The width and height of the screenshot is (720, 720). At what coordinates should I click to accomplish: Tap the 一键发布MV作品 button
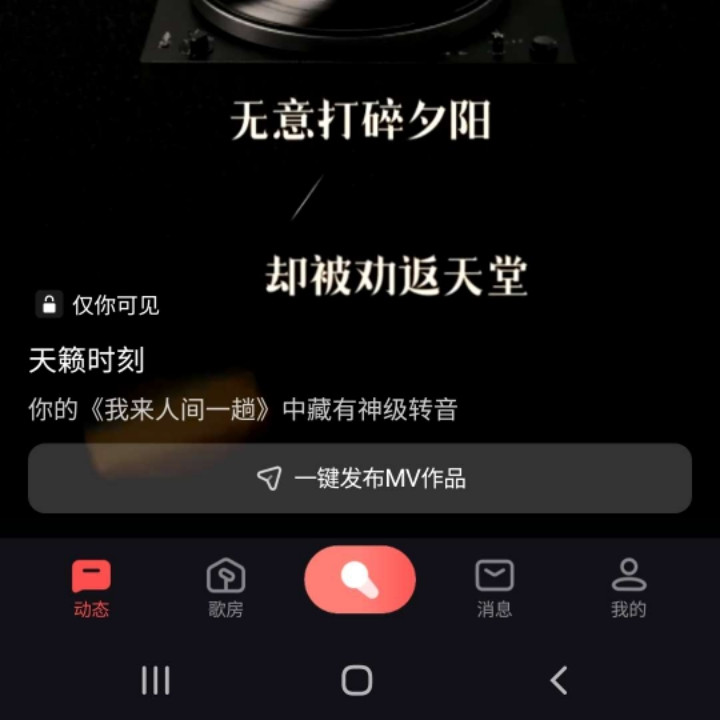pos(360,478)
